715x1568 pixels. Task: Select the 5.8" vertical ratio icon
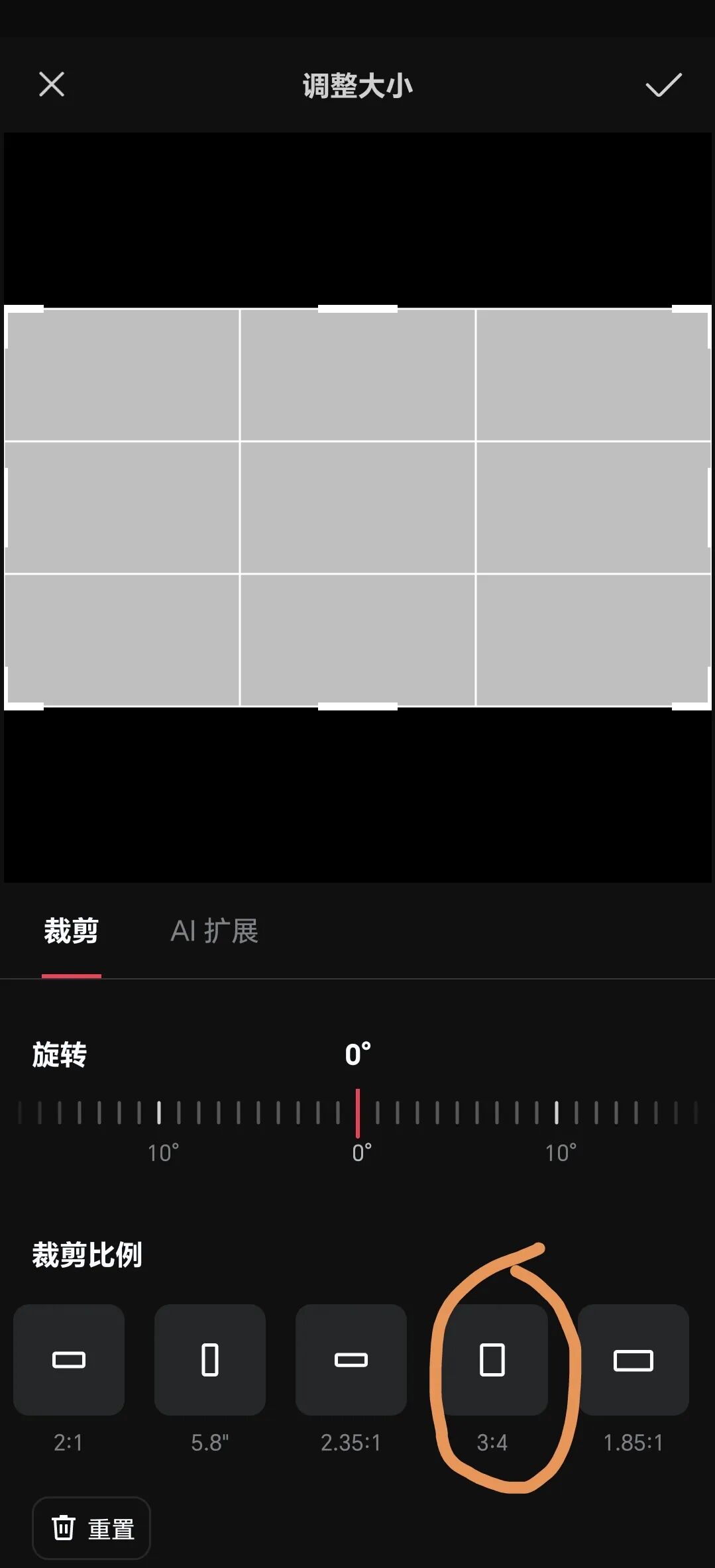(209, 1360)
